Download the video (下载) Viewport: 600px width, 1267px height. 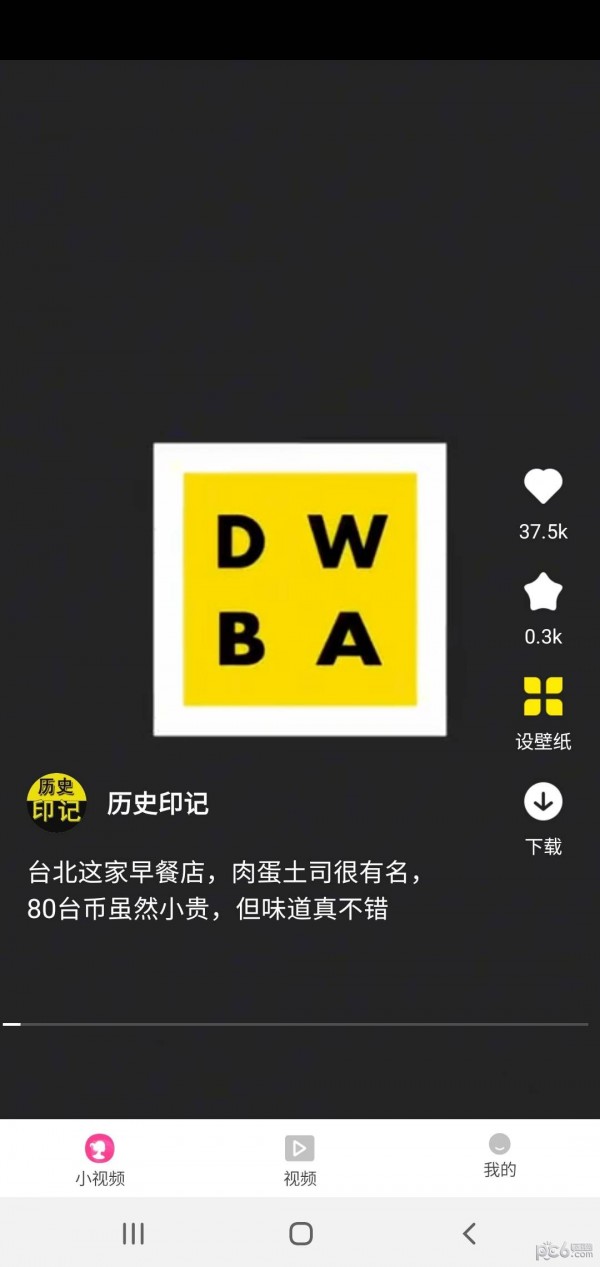[x=543, y=802]
